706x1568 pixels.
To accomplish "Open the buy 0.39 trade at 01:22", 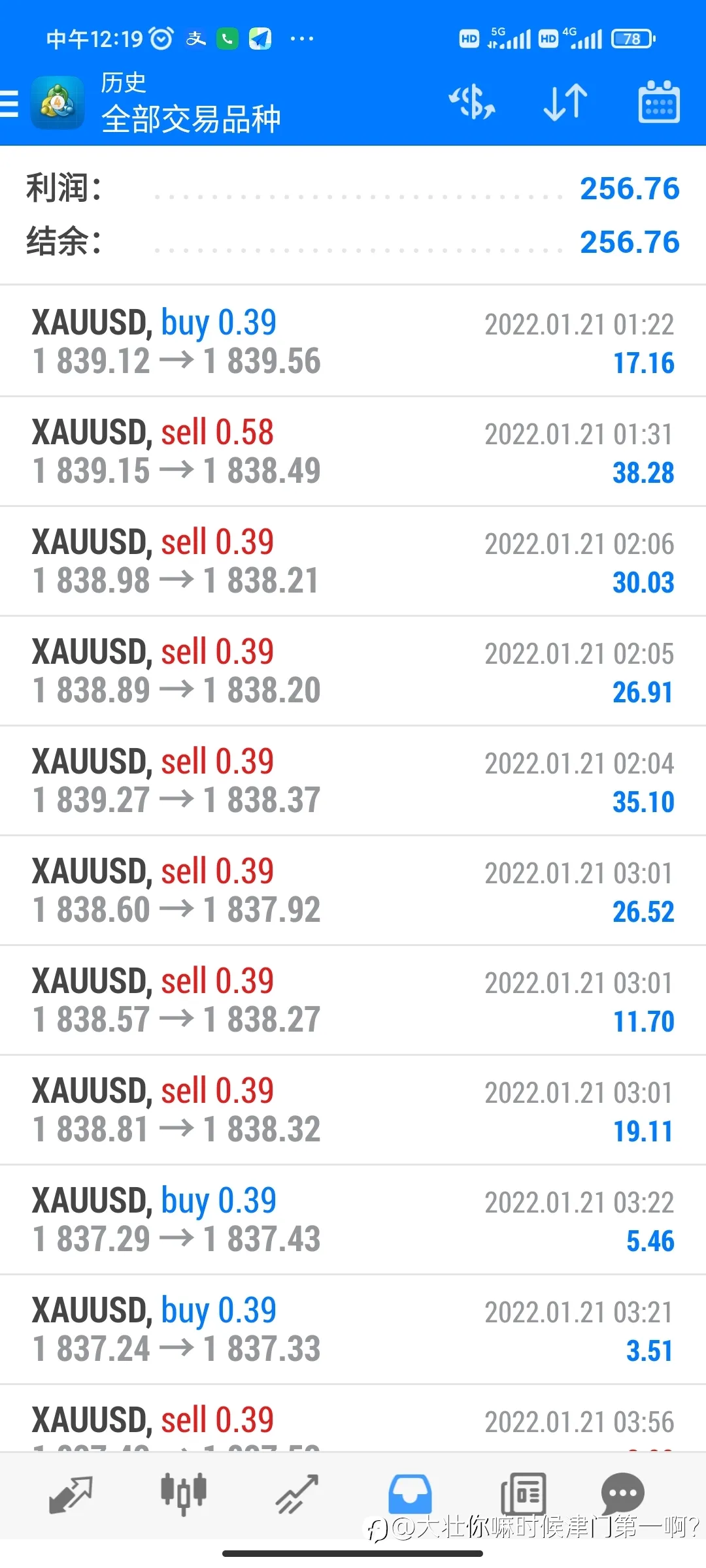I will point(353,341).
